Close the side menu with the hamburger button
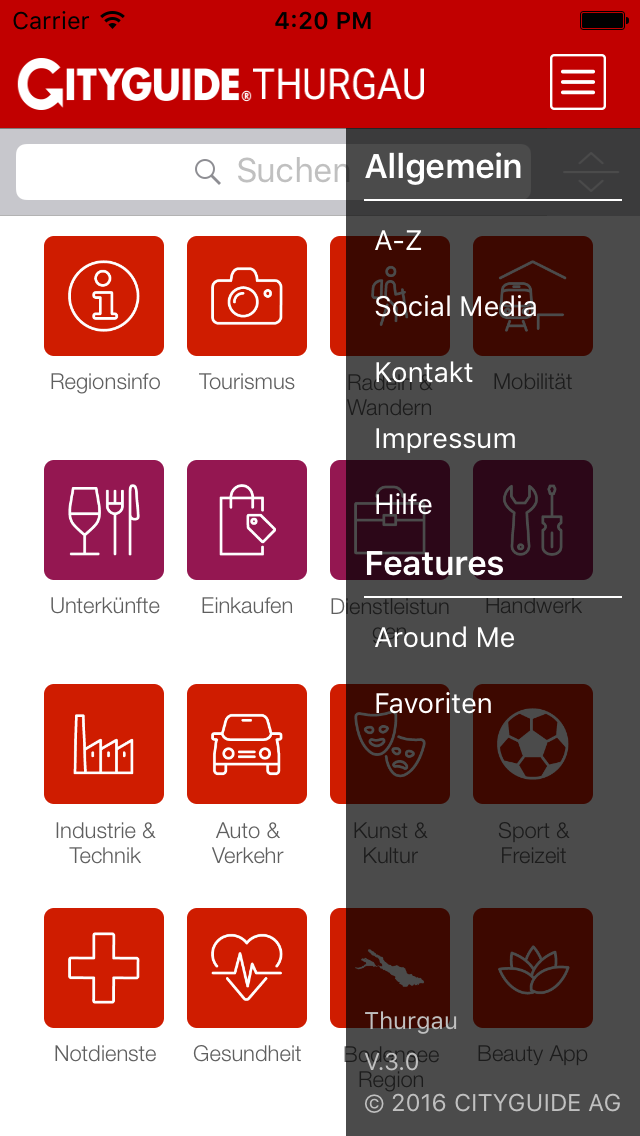Screen dimensions: 640x1136 point(578,82)
